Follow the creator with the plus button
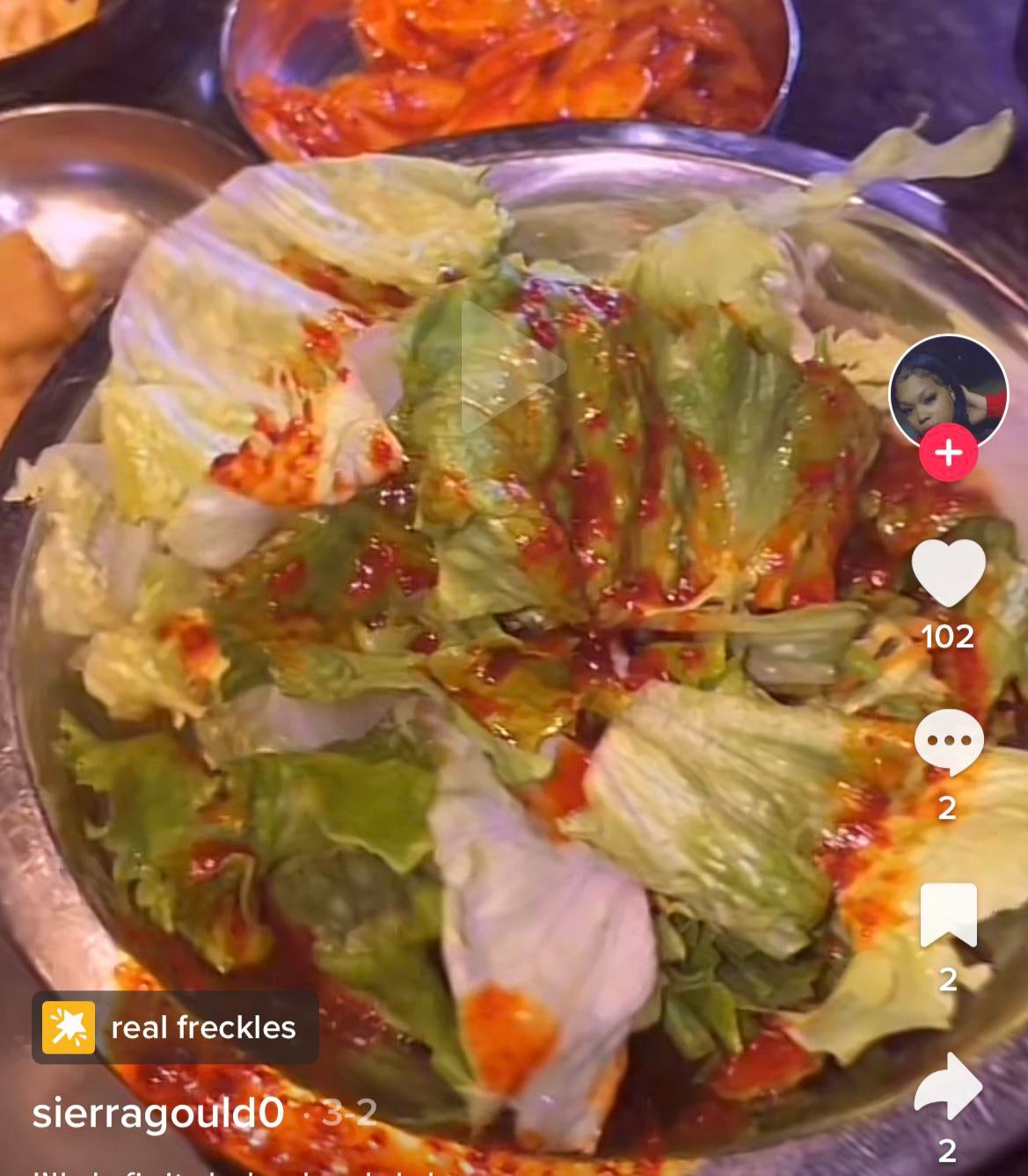Image resolution: width=1028 pixels, height=1176 pixels. coord(948,454)
